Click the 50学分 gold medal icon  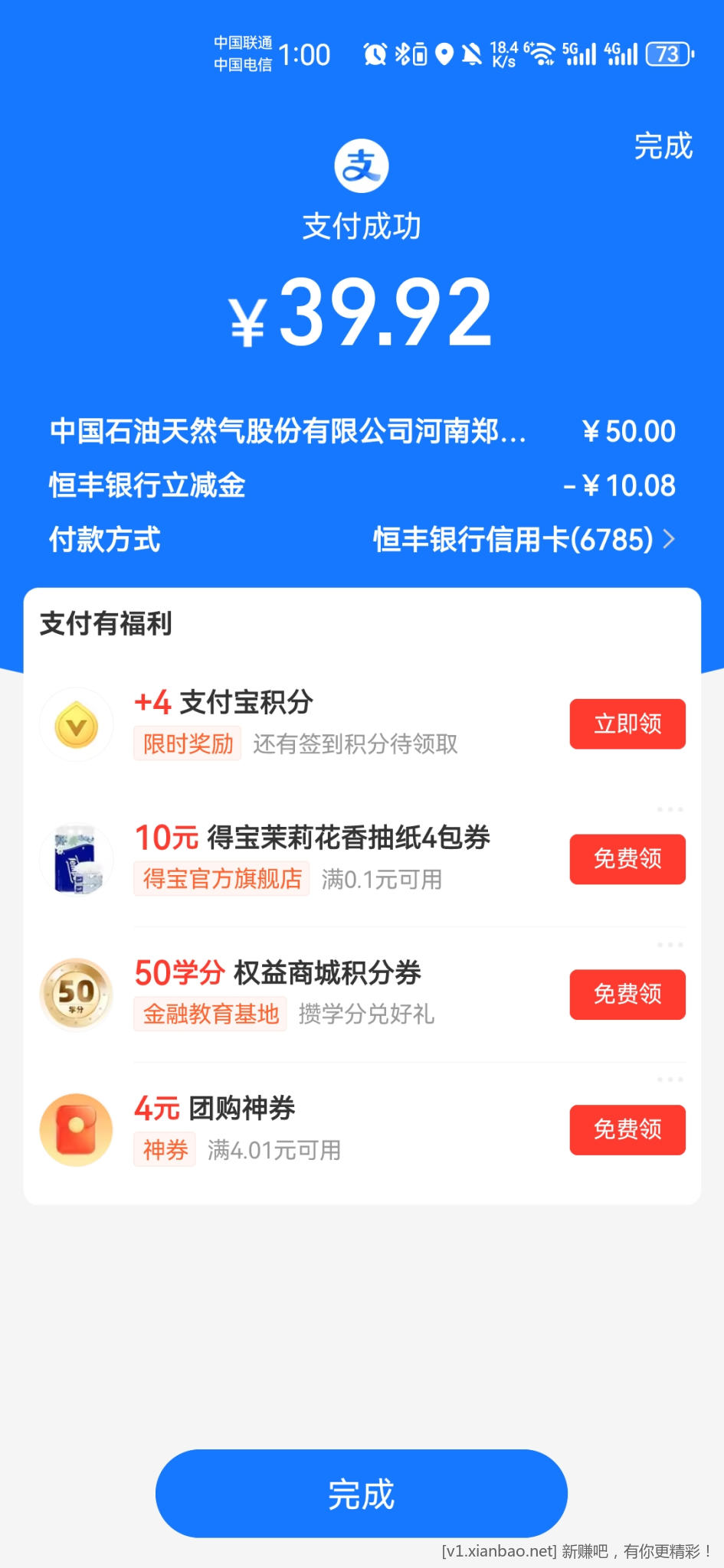coord(76,994)
